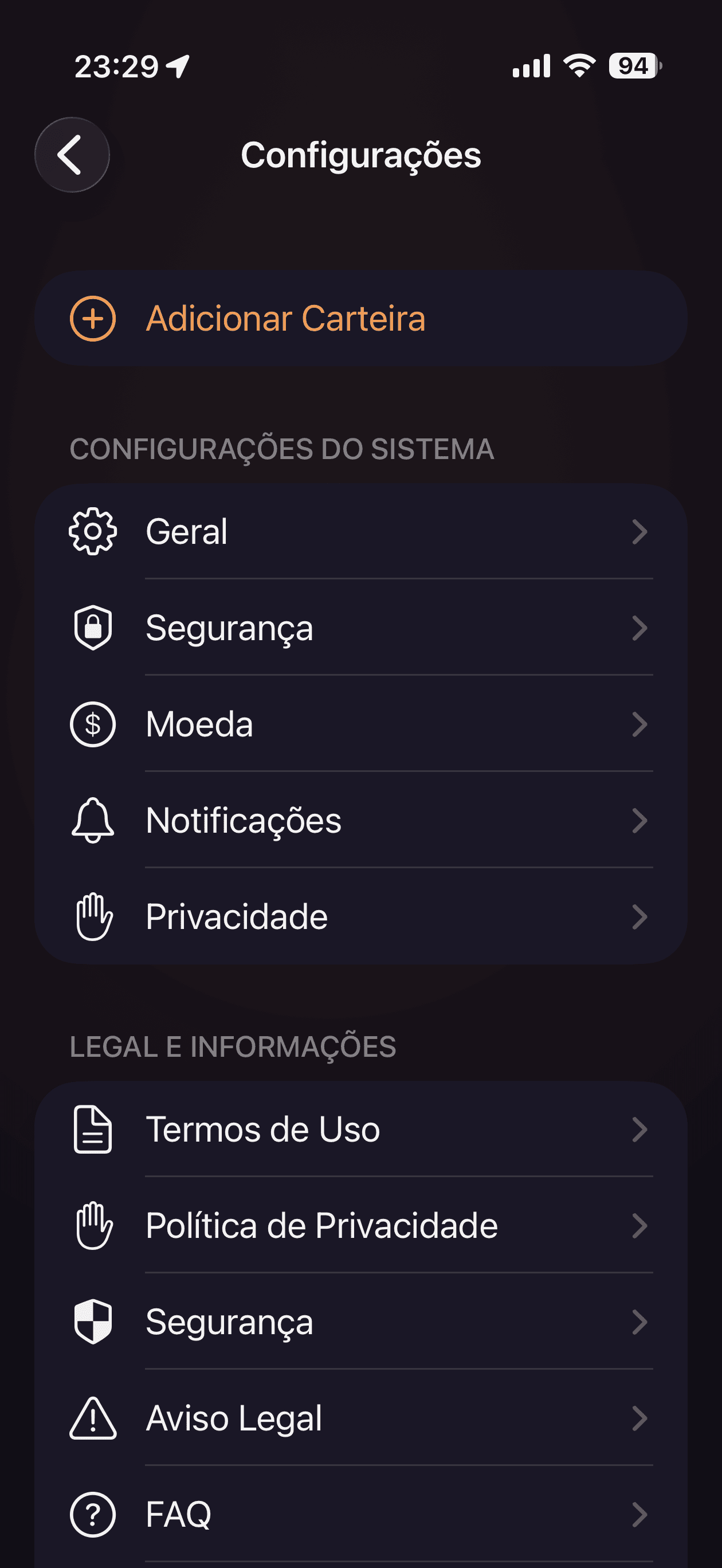The image size is (722, 1568).
Task: Click the gear icon next to Geral
Action: click(x=92, y=531)
